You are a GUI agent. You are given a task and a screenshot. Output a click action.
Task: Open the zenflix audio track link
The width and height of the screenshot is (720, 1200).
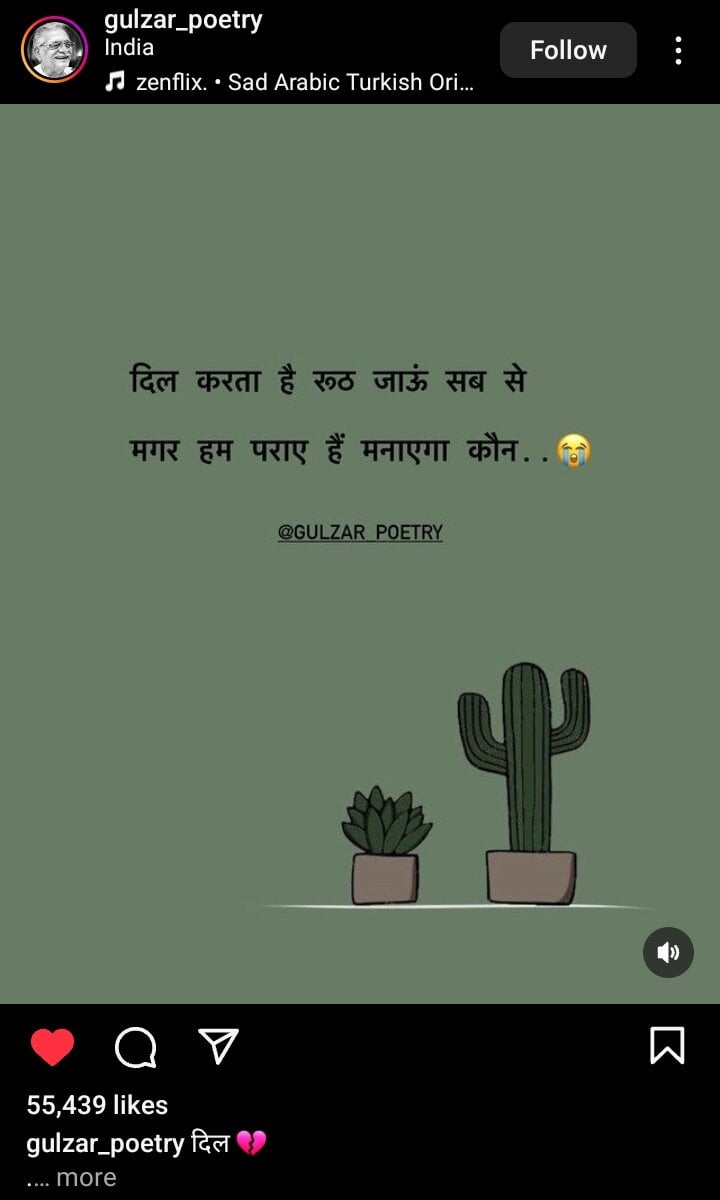tap(290, 82)
